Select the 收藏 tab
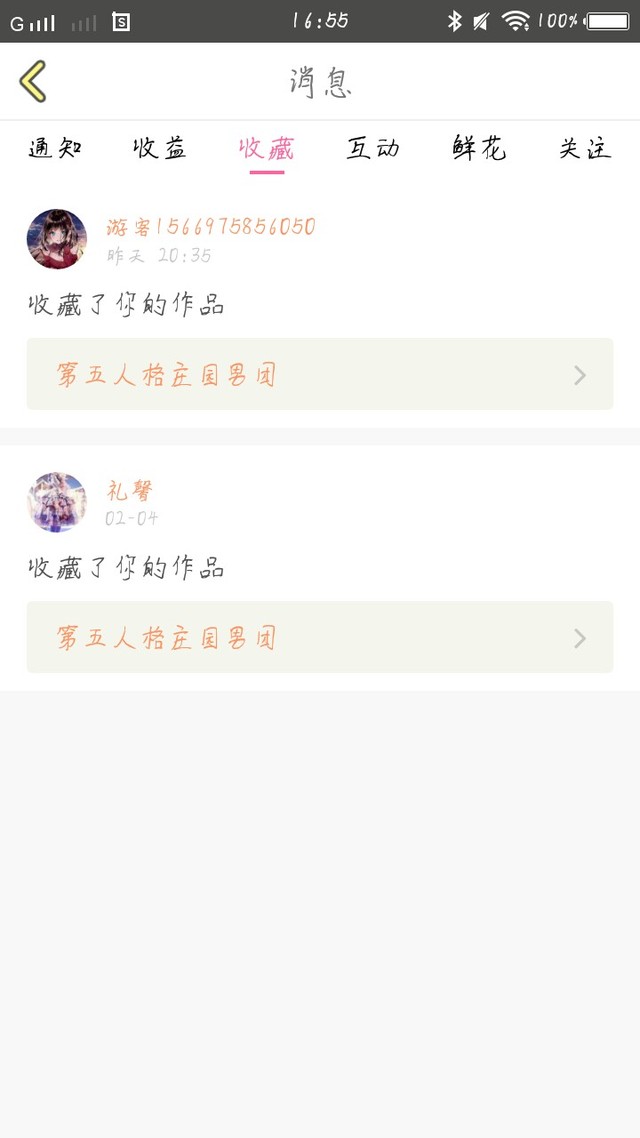 266,149
